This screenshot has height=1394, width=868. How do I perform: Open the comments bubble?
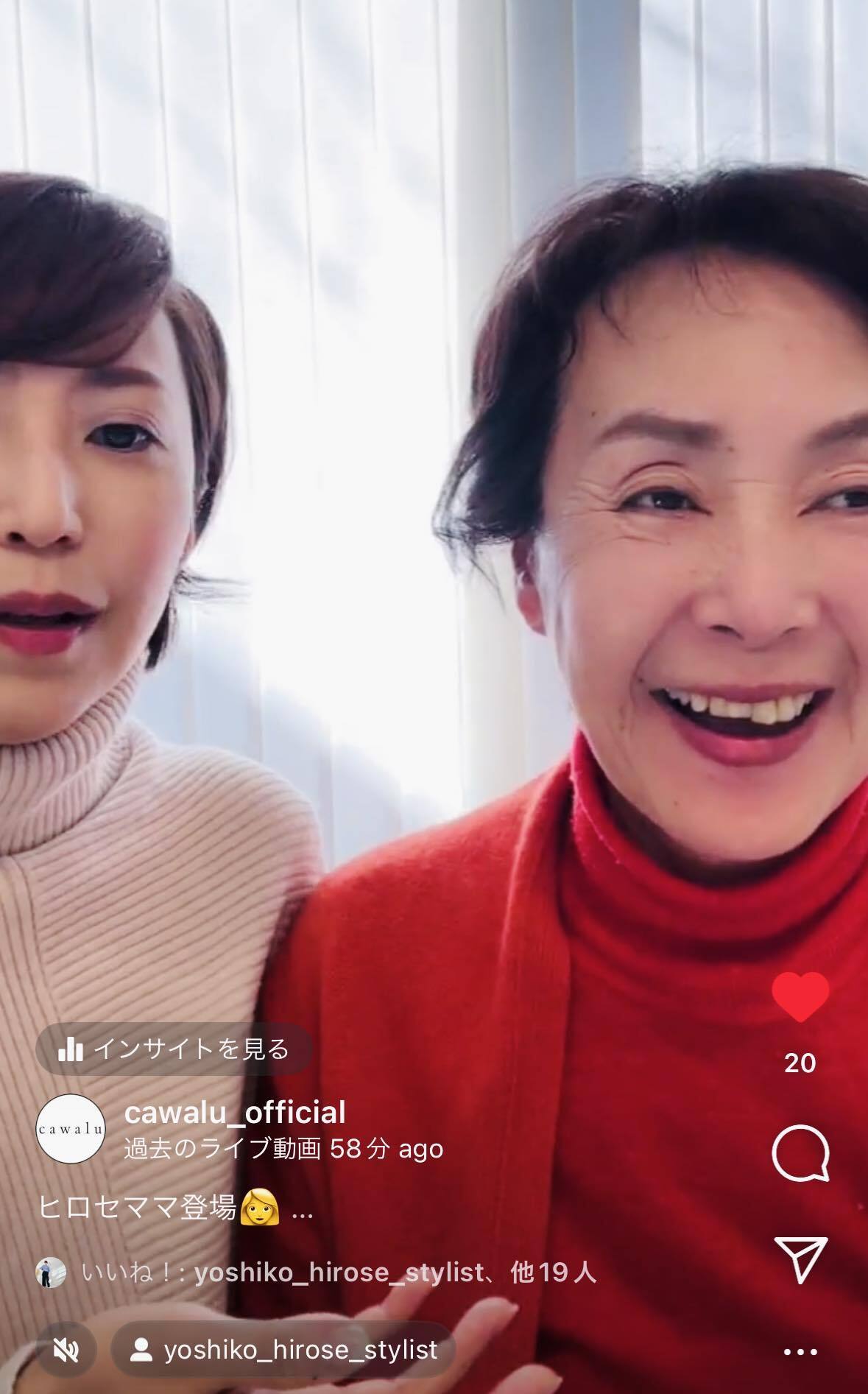point(800,1153)
